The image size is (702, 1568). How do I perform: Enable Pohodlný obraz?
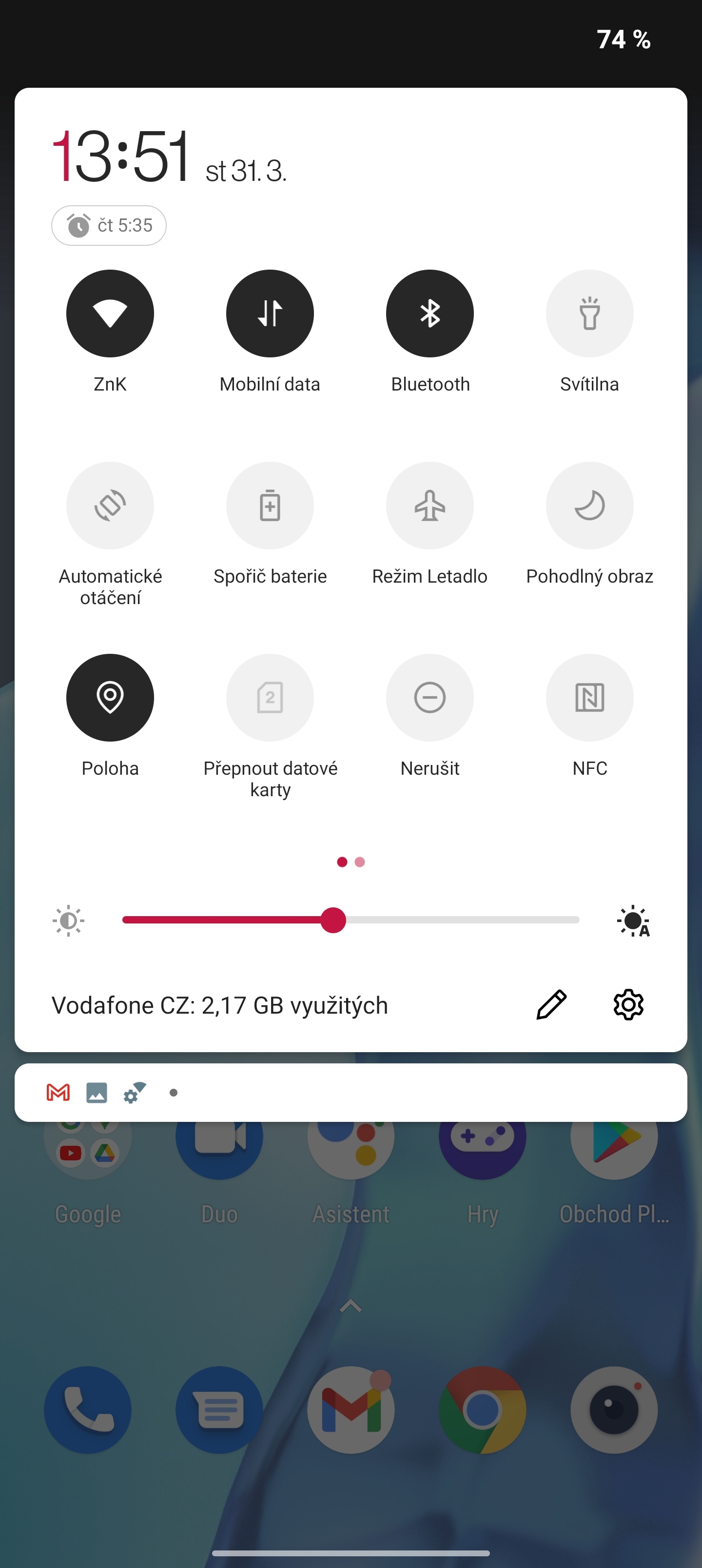pos(589,505)
